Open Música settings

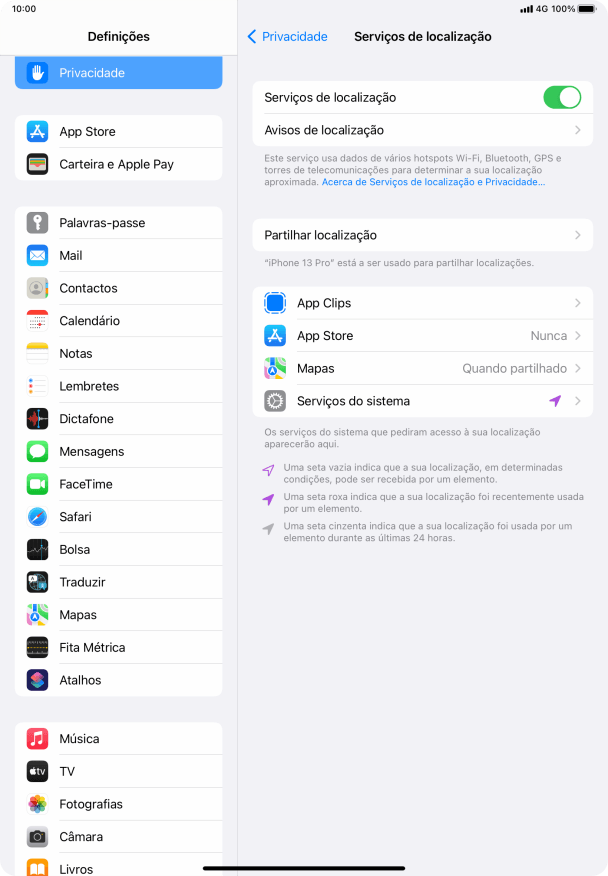point(118,739)
